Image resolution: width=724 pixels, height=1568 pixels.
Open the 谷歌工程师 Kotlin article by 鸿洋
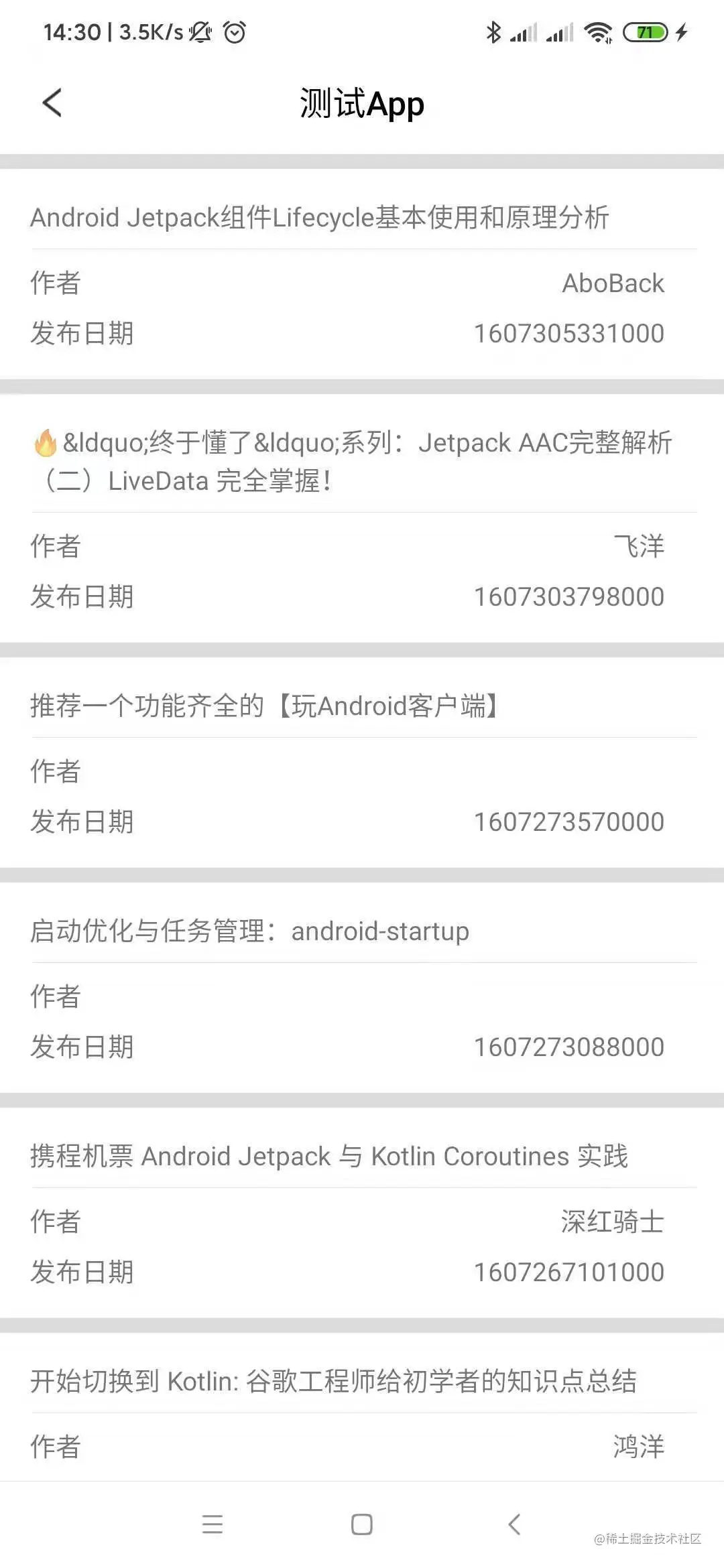[x=333, y=1381]
